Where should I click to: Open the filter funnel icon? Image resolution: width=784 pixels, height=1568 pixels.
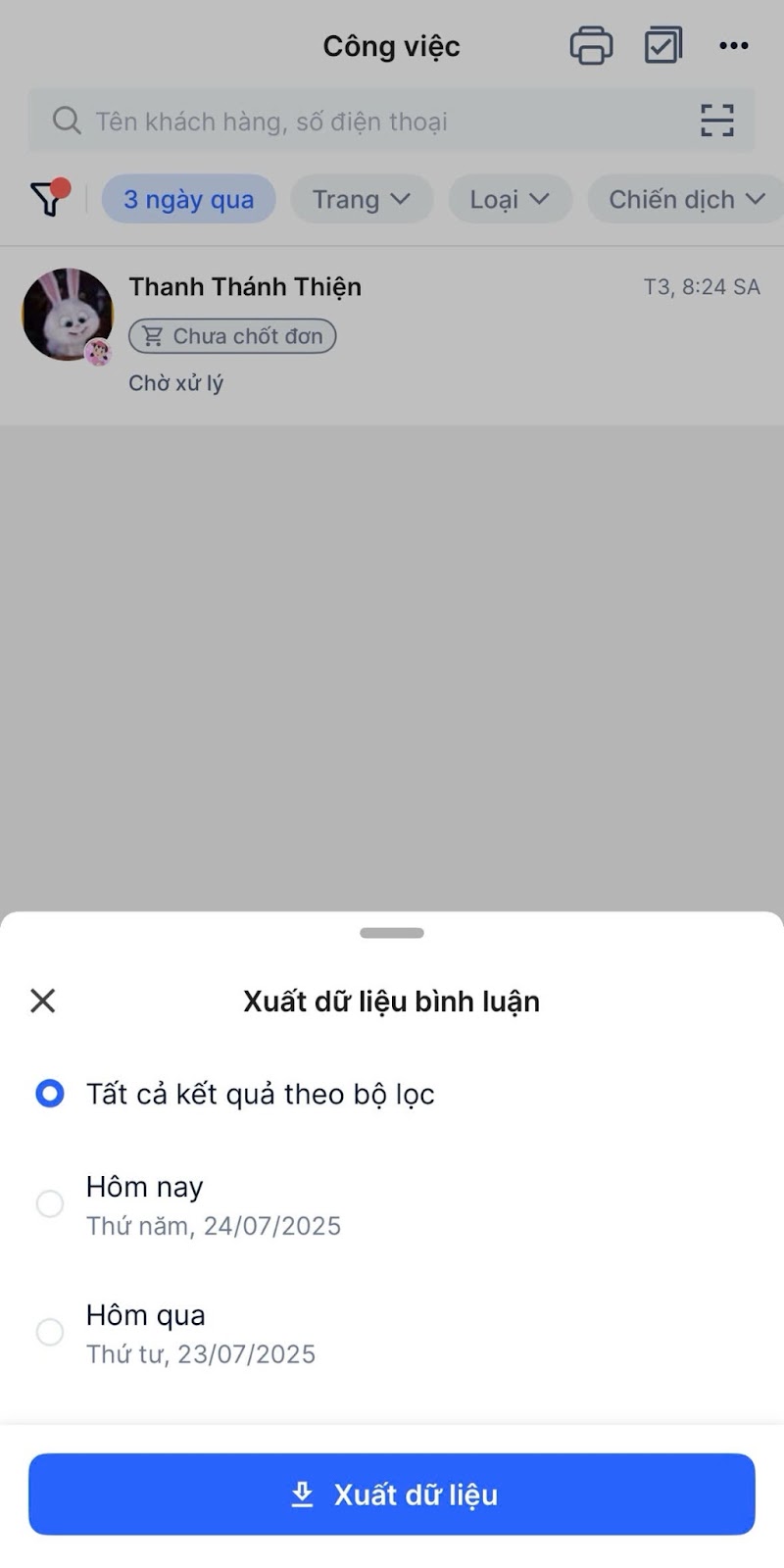49,198
